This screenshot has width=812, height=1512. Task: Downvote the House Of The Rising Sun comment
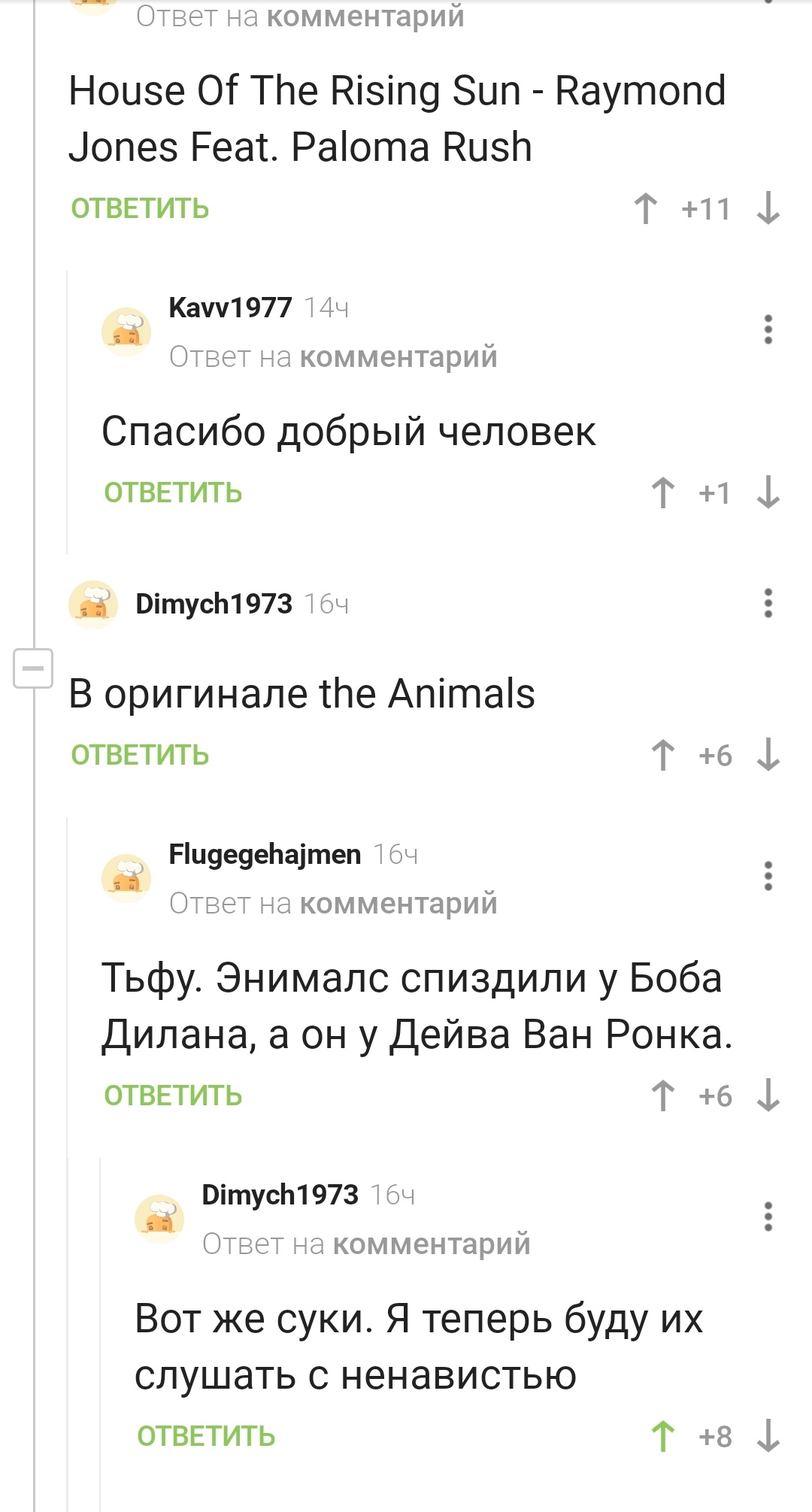pos(768,208)
